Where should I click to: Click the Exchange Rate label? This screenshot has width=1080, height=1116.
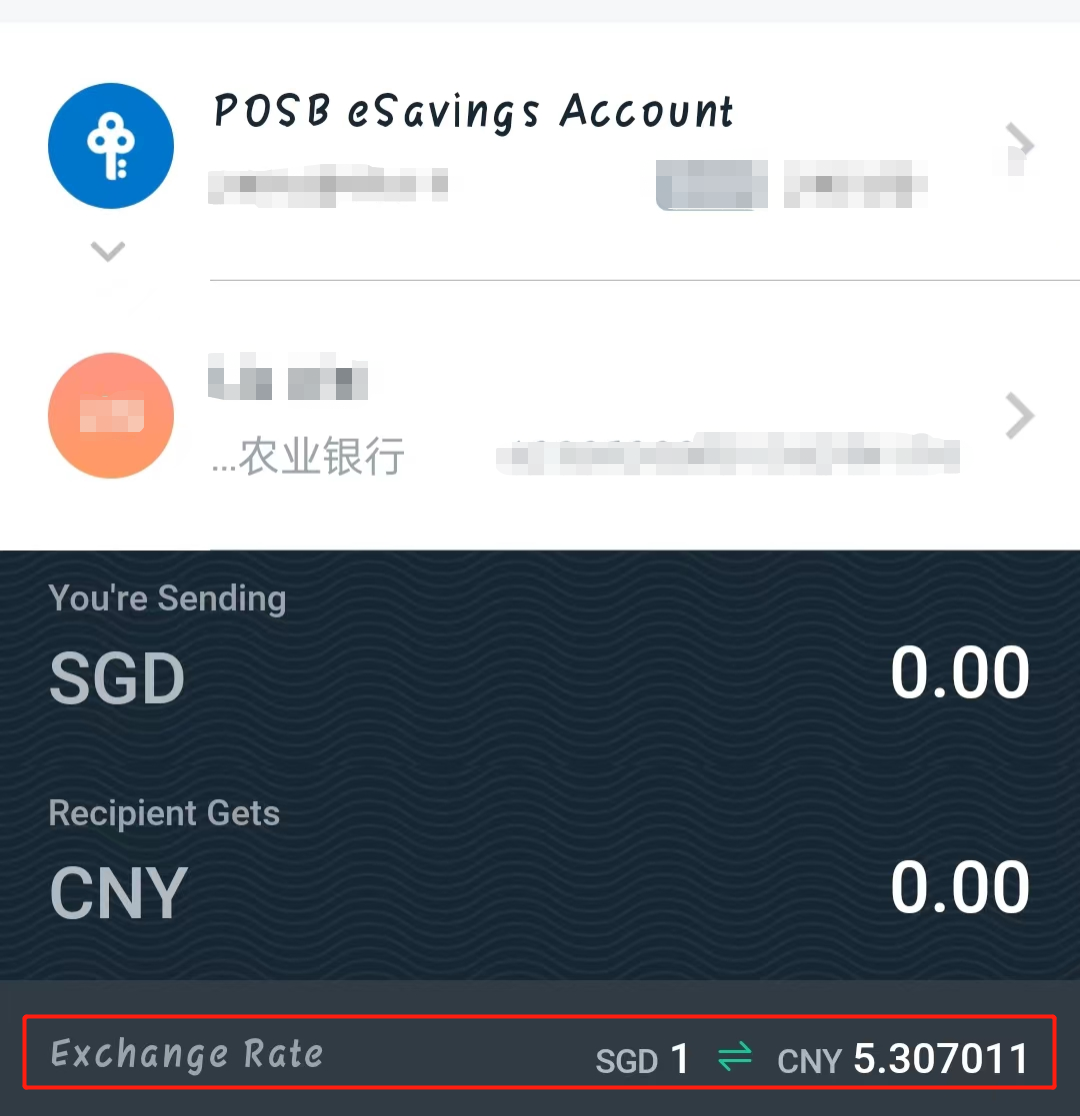click(186, 1053)
